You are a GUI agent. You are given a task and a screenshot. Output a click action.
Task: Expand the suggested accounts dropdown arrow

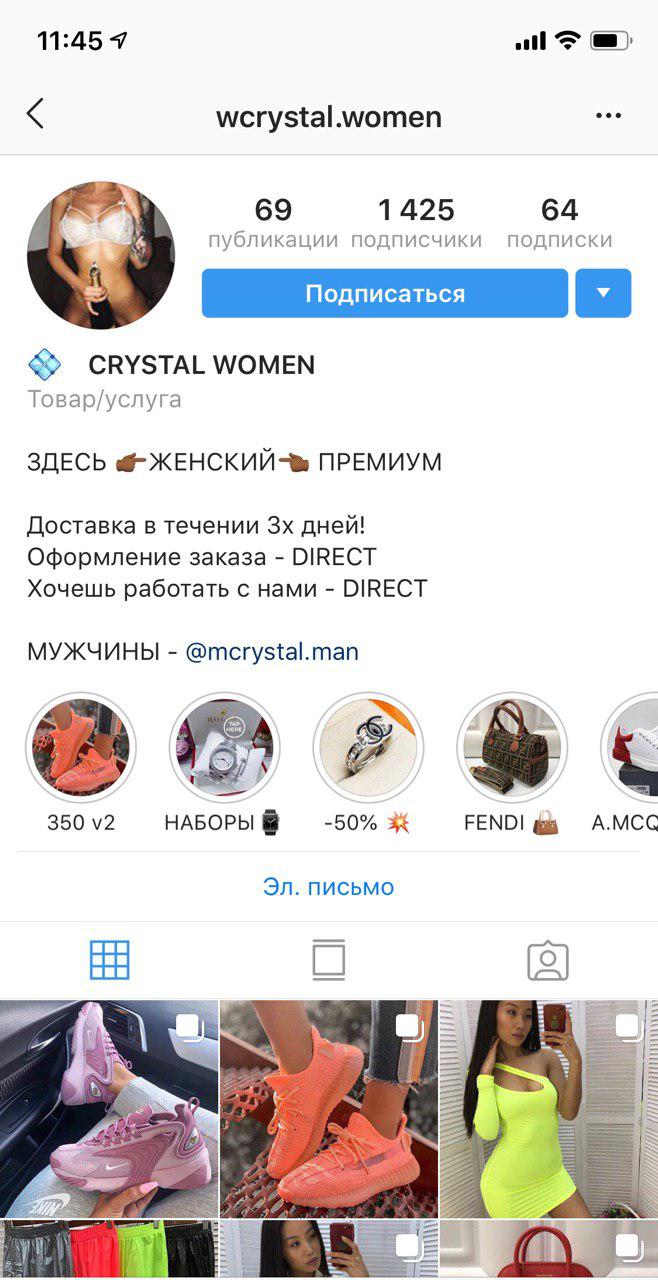[x=603, y=293]
